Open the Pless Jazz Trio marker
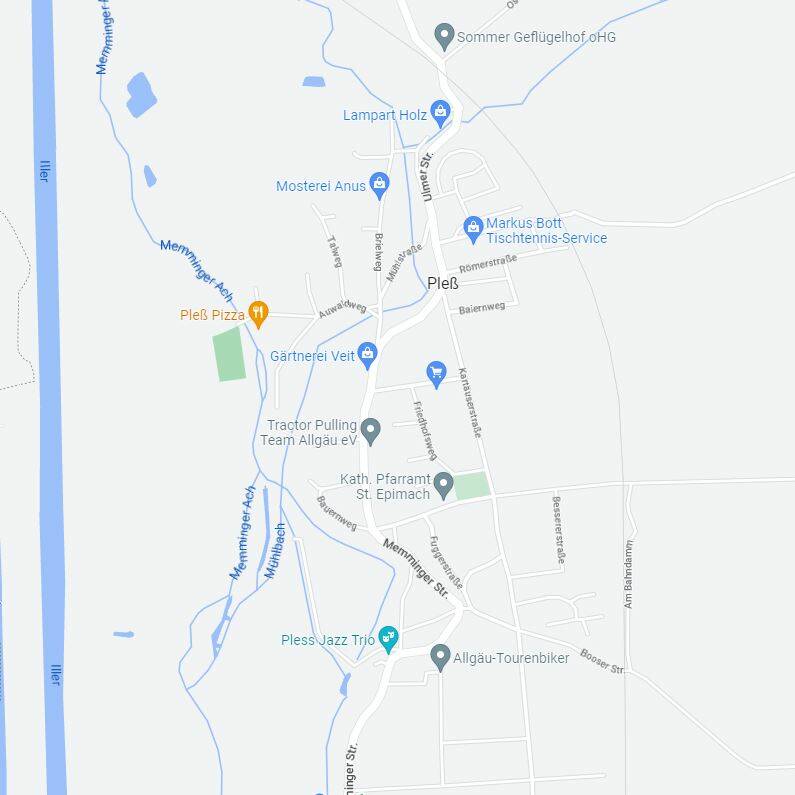 point(388,638)
